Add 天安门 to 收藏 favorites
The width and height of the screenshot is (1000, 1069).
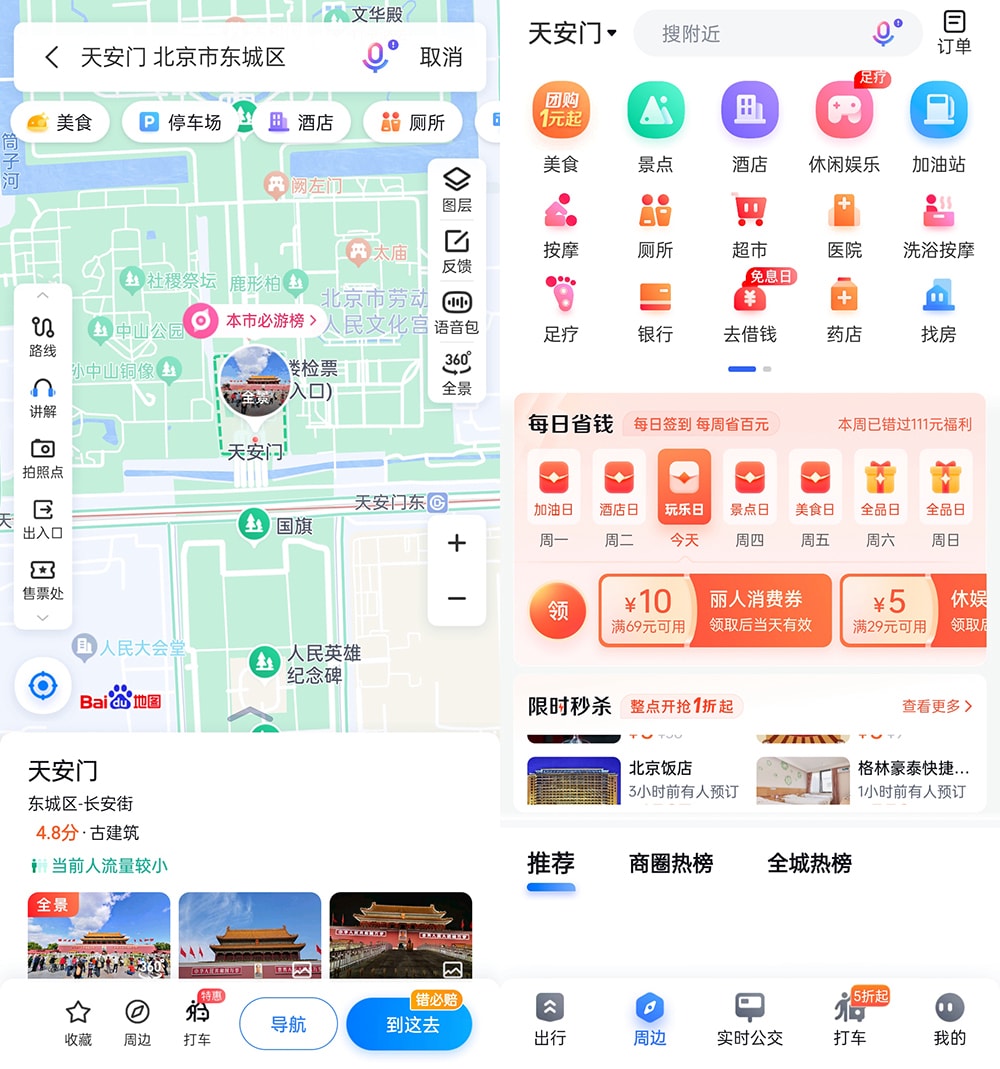78,1022
